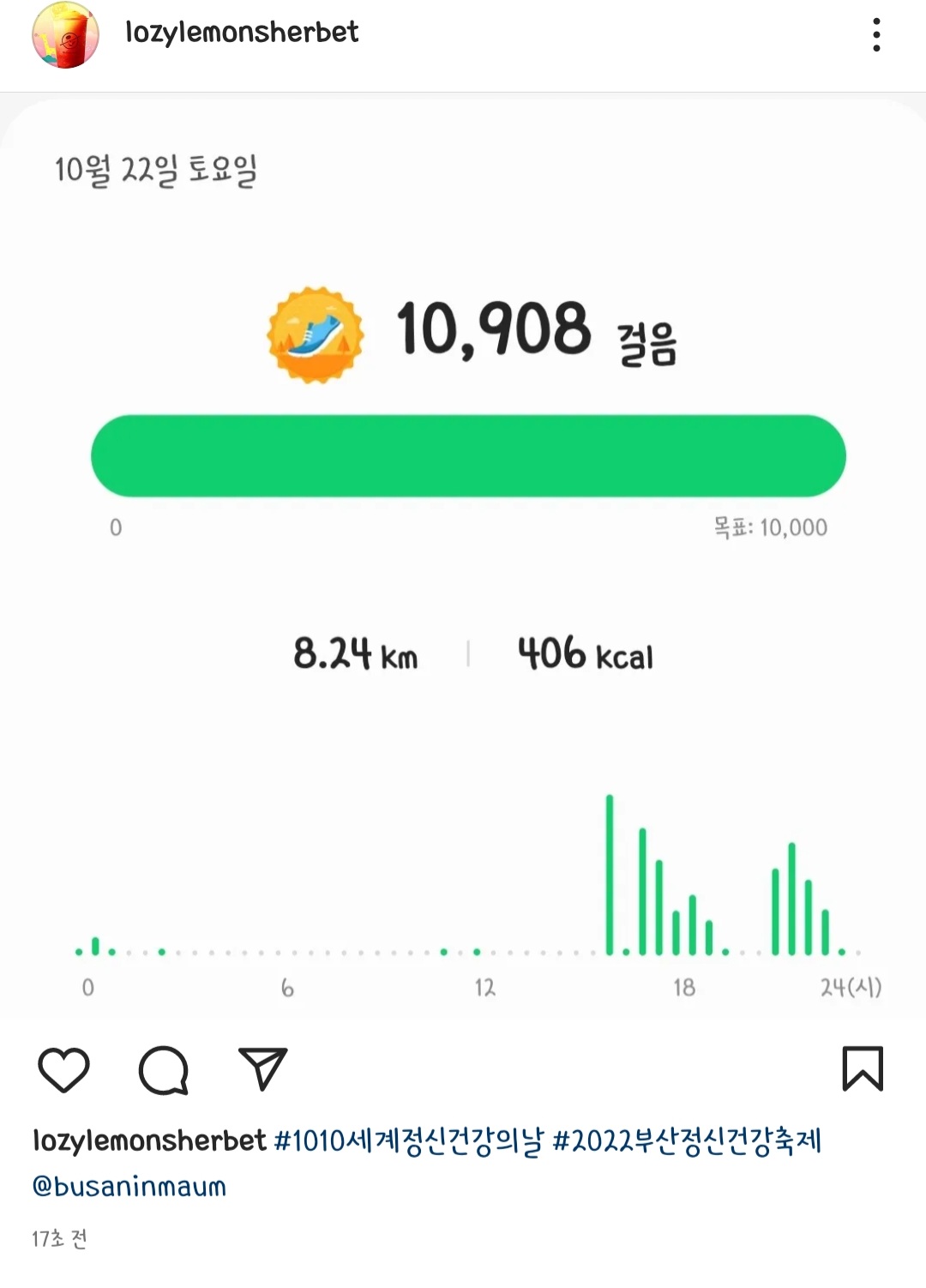The image size is (926, 1288).
Task: Like the step count post
Action: [64, 1069]
